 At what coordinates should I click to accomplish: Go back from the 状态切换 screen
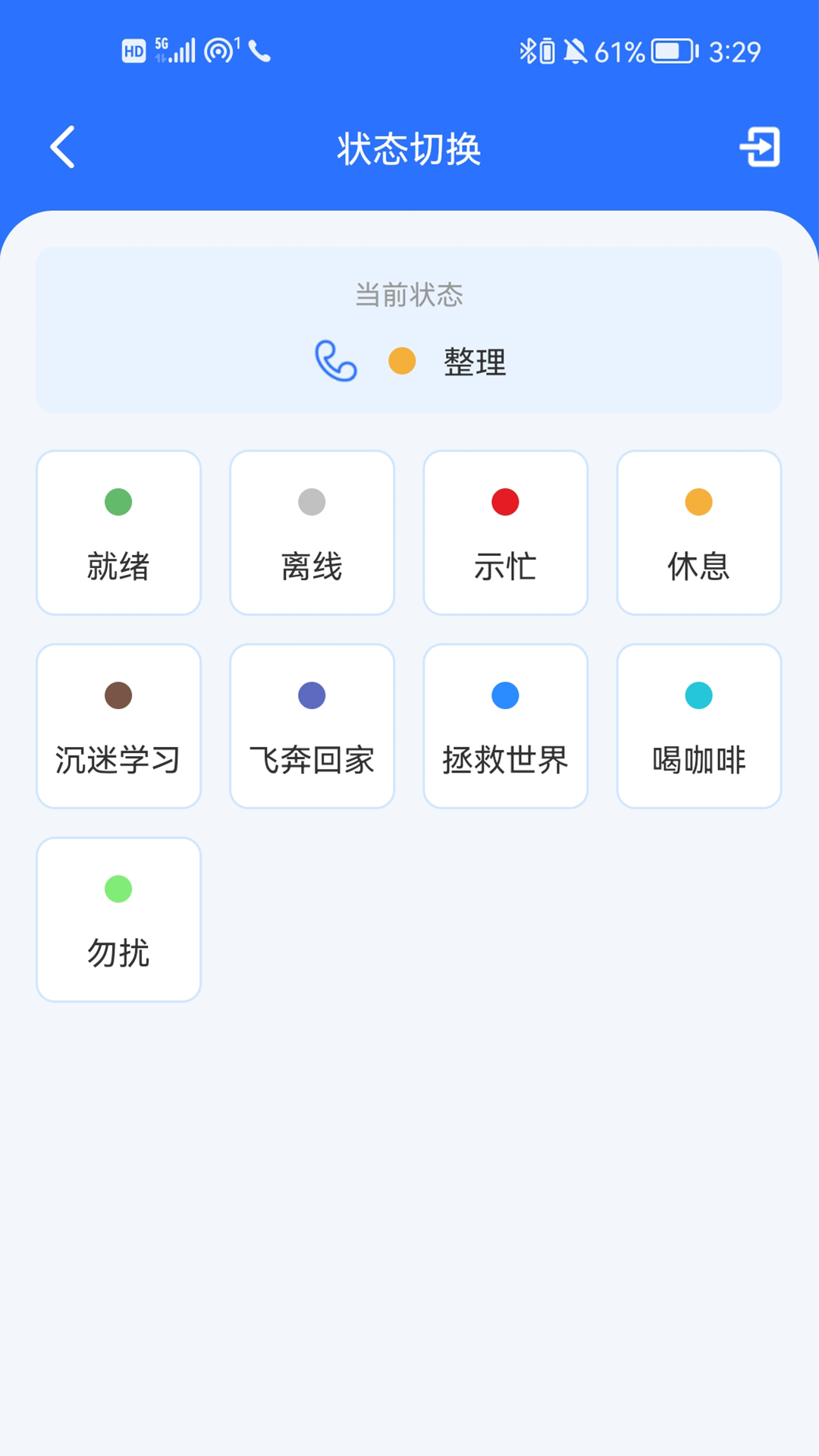point(63,147)
